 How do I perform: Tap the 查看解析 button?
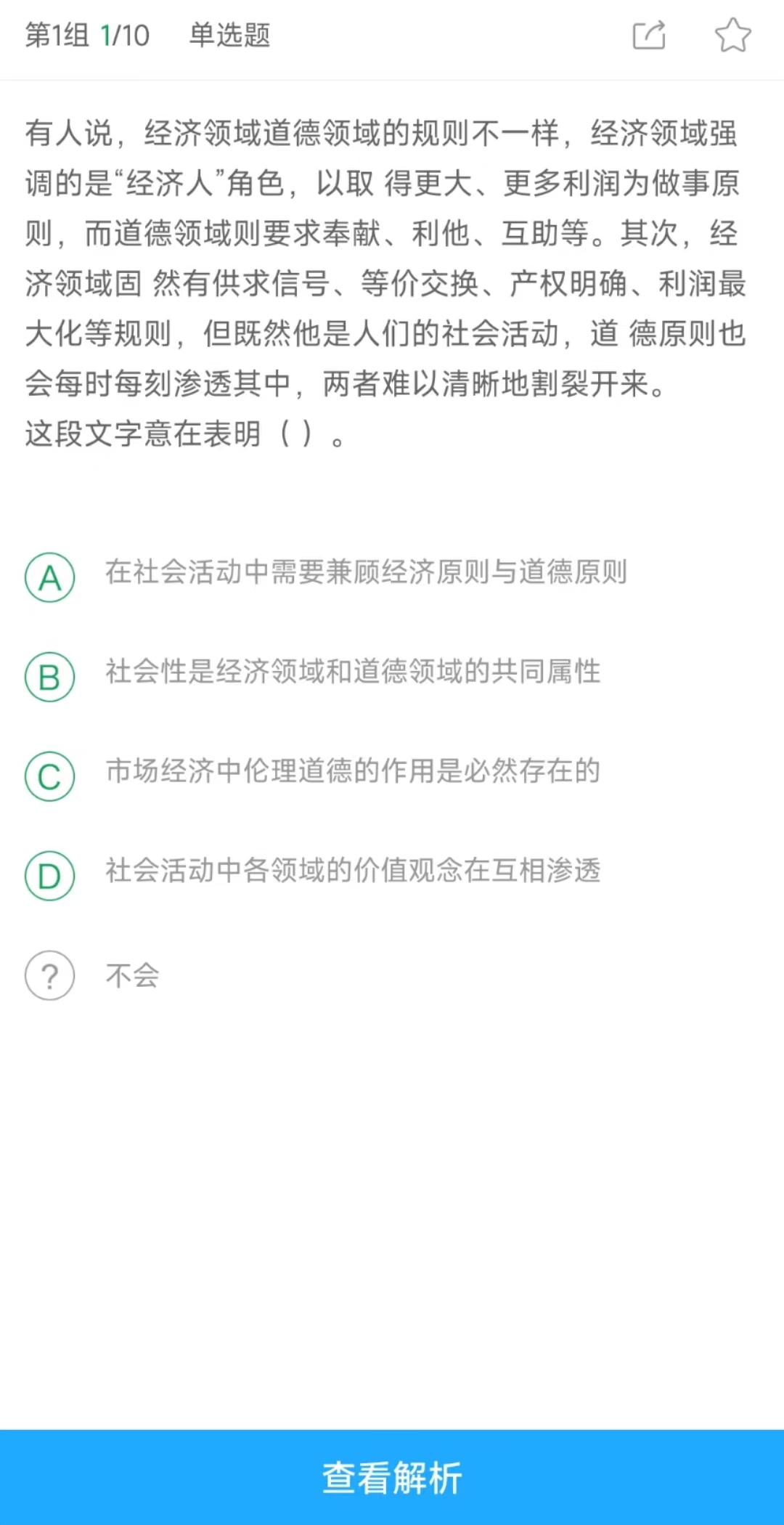point(392,1477)
